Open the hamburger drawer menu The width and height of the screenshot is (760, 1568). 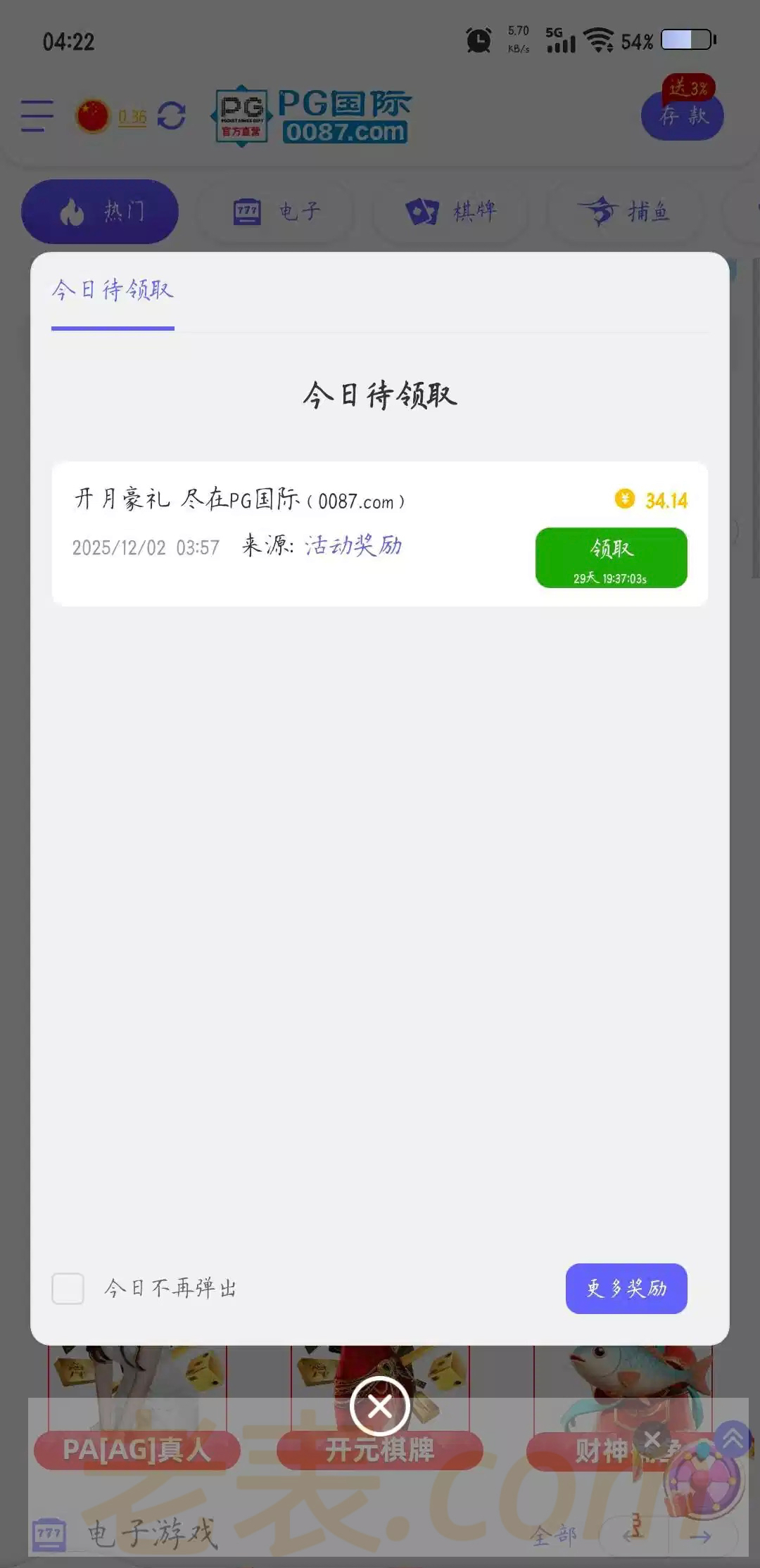(x=37, y=116)
